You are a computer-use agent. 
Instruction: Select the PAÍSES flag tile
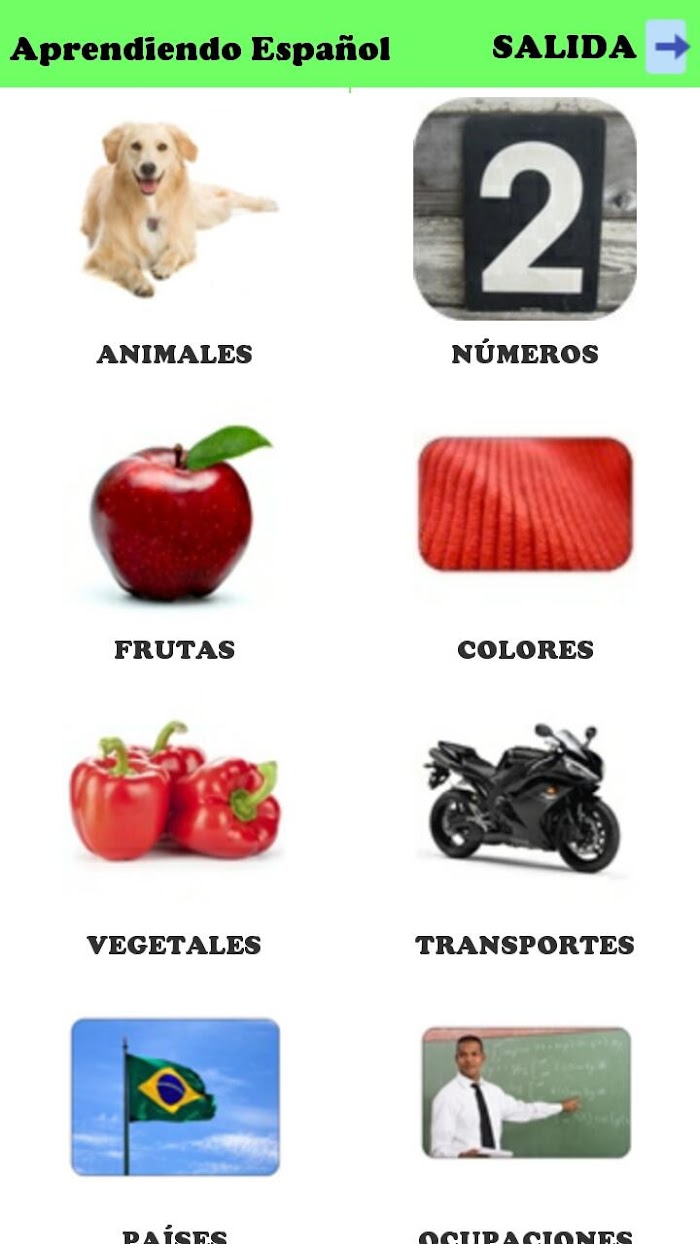(175, 1097)
